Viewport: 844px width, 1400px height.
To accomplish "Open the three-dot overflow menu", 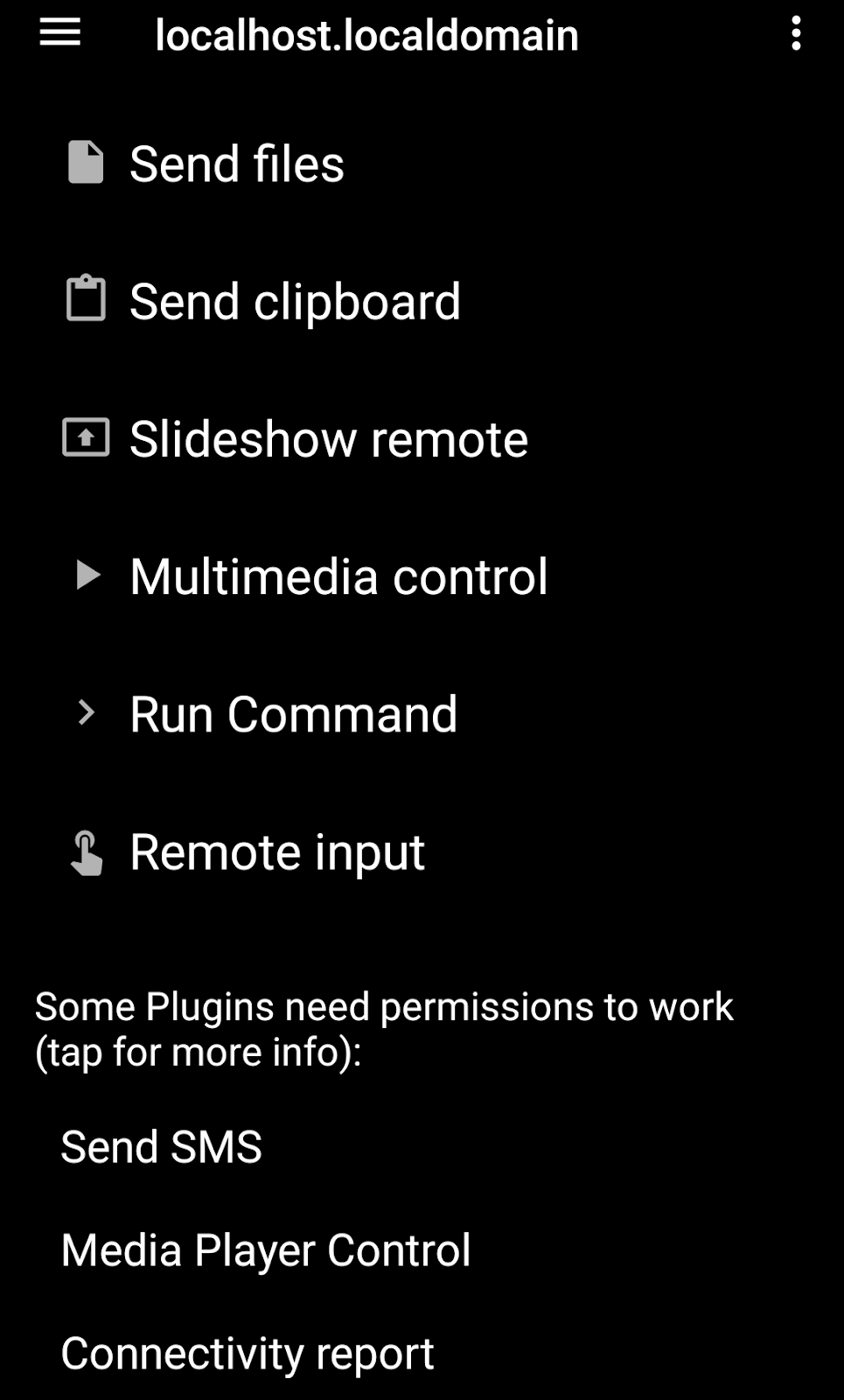I will click(796, 34).
